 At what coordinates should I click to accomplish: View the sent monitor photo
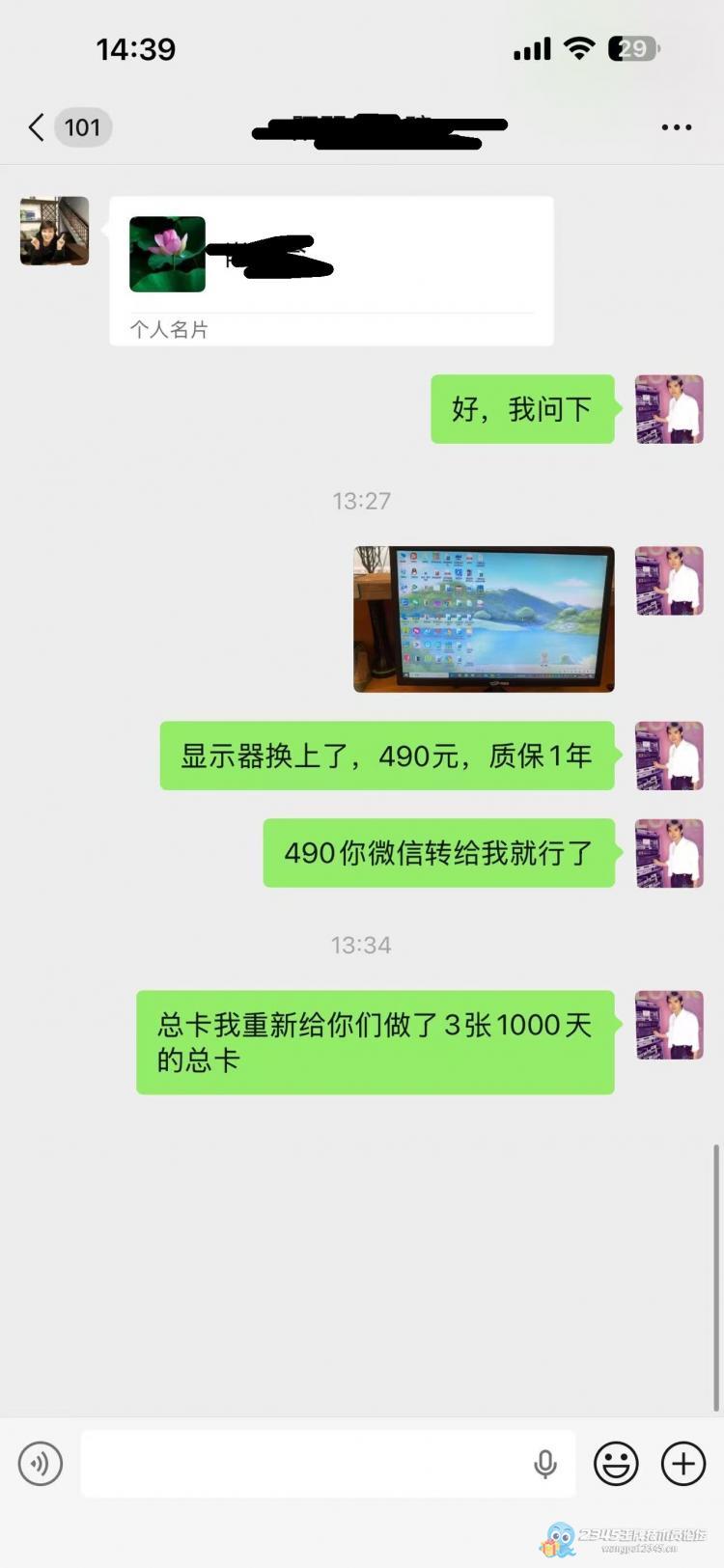[484, 619]
